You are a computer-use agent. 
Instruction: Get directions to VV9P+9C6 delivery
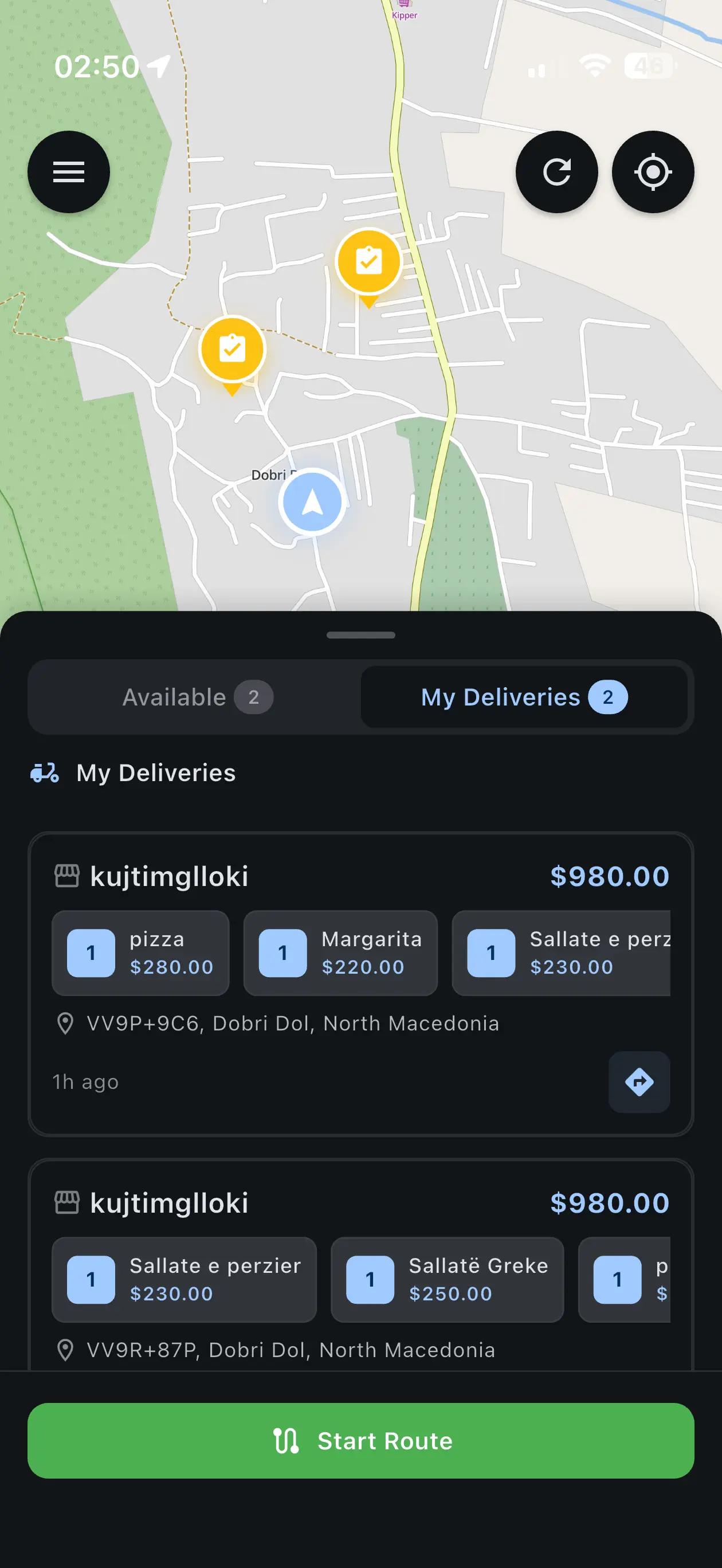pos(638,1081)
